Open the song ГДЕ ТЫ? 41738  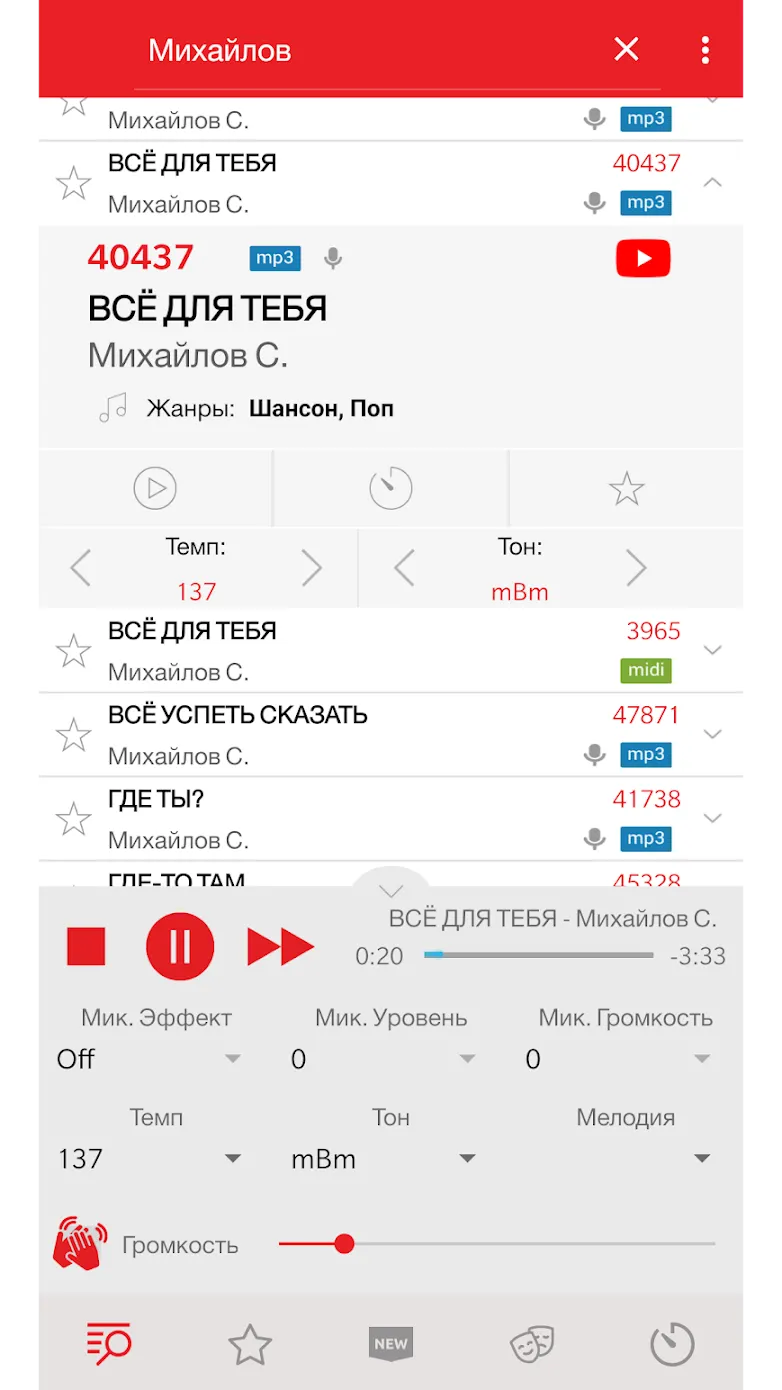[391, 819]
